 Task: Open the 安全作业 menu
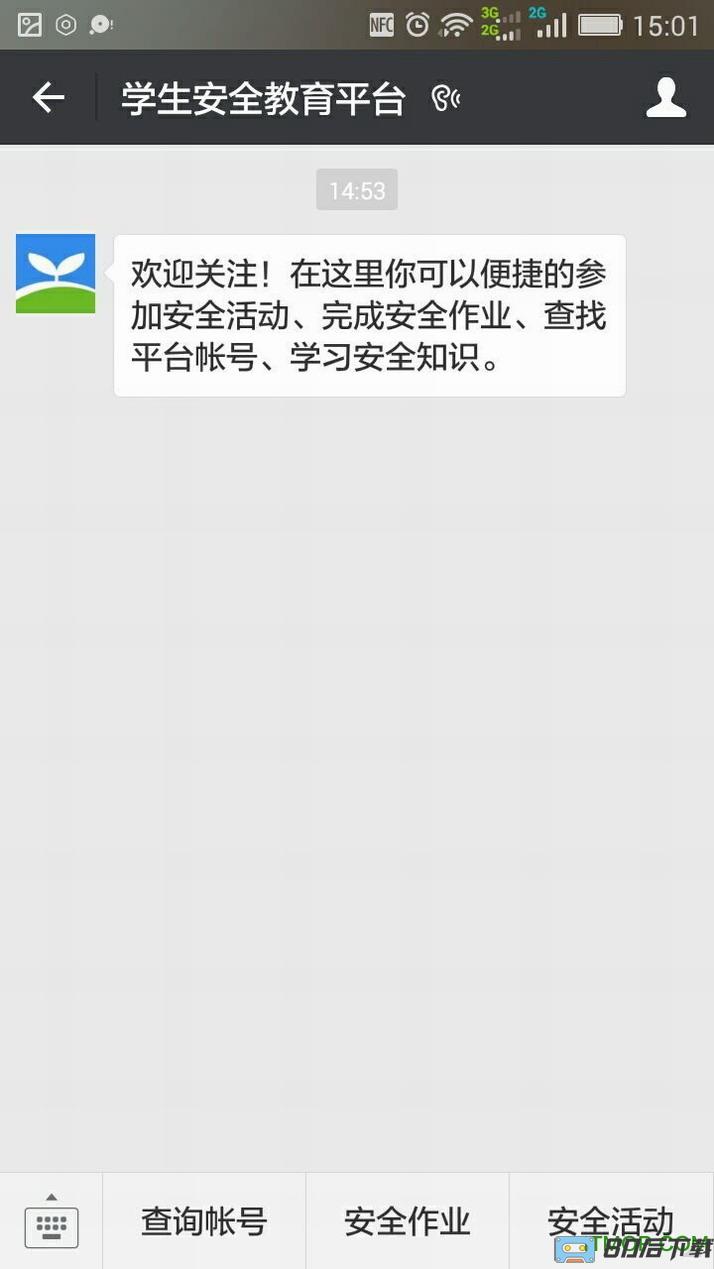[407, 1221]
